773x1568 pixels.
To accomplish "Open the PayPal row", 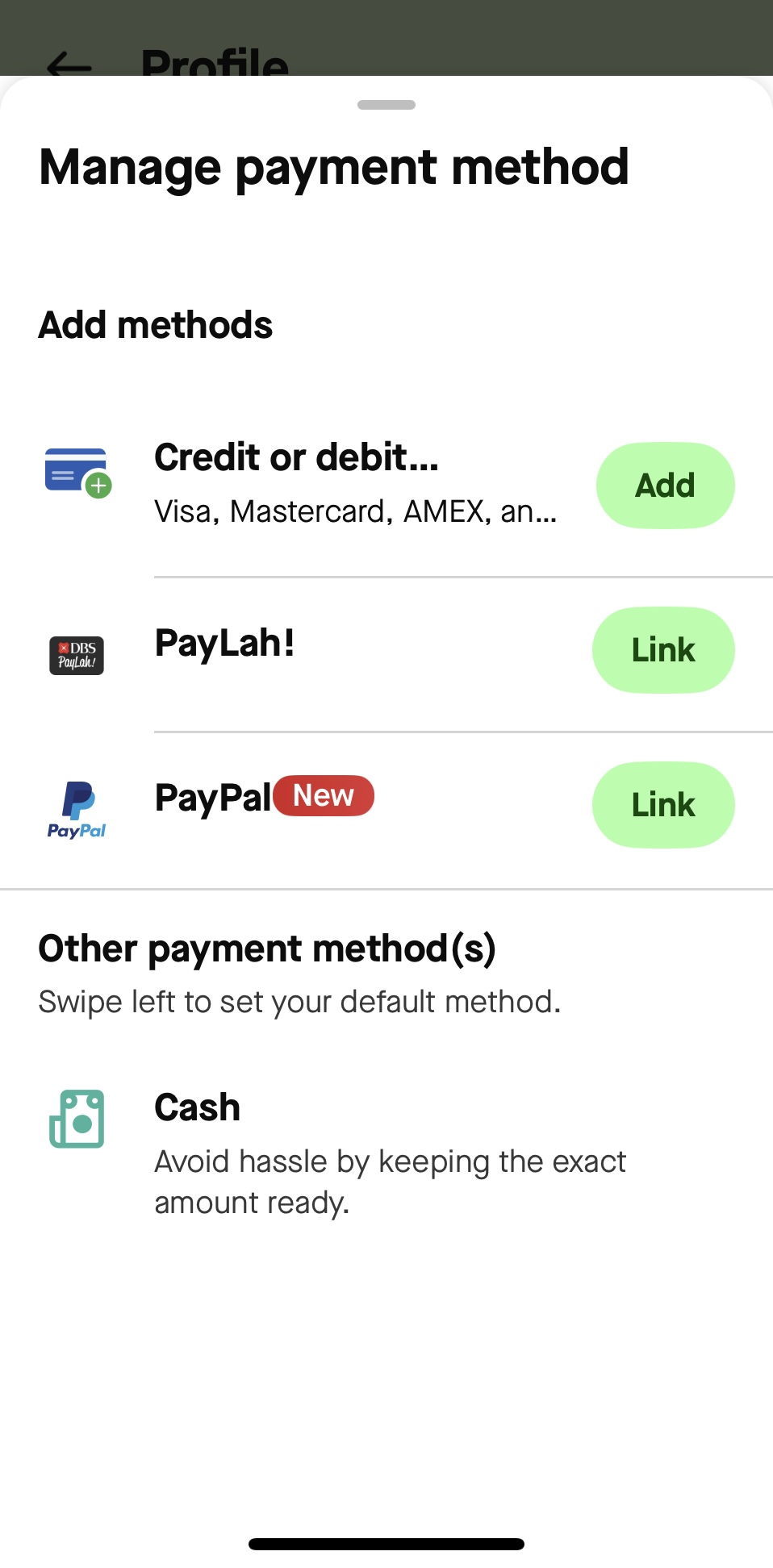I will point(386,809).
